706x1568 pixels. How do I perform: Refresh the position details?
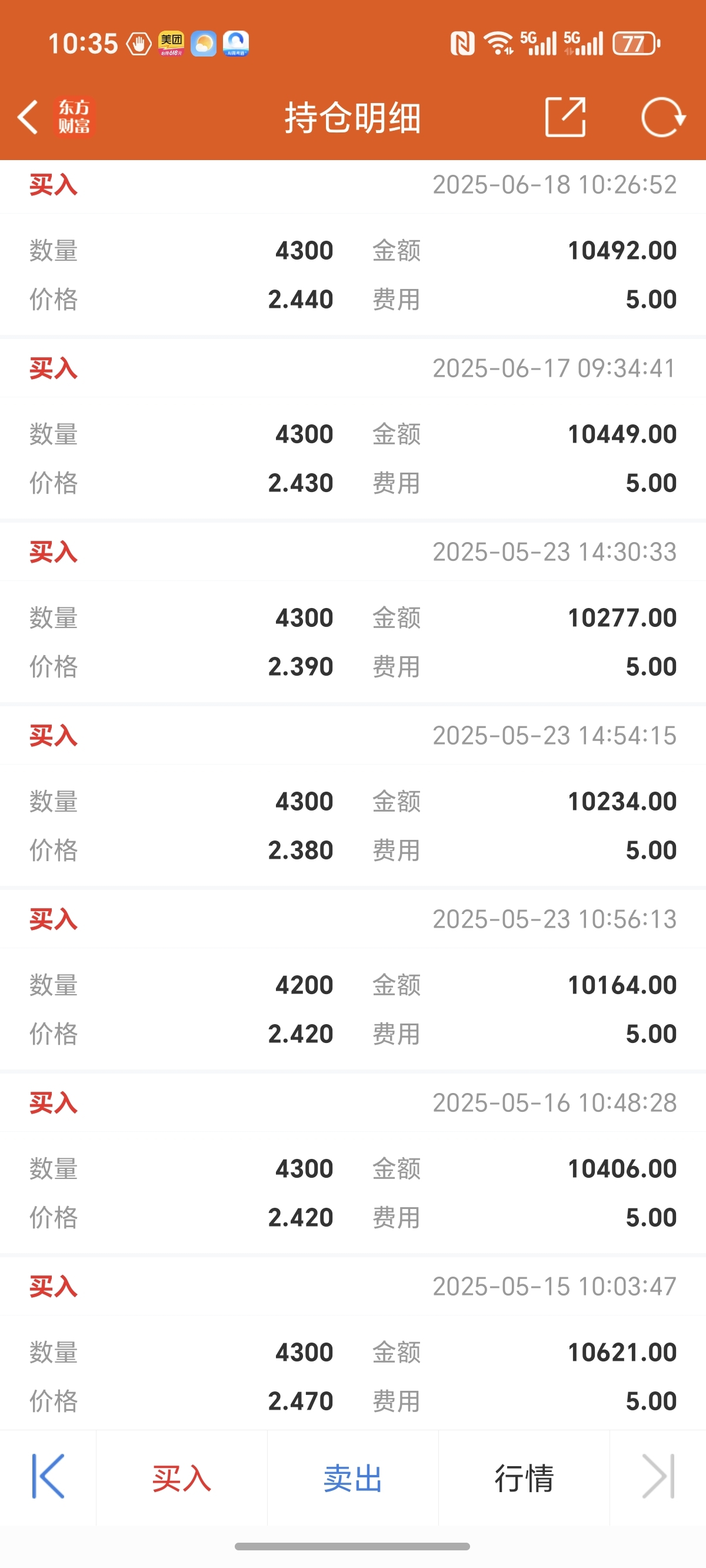(x=663, y=117)
